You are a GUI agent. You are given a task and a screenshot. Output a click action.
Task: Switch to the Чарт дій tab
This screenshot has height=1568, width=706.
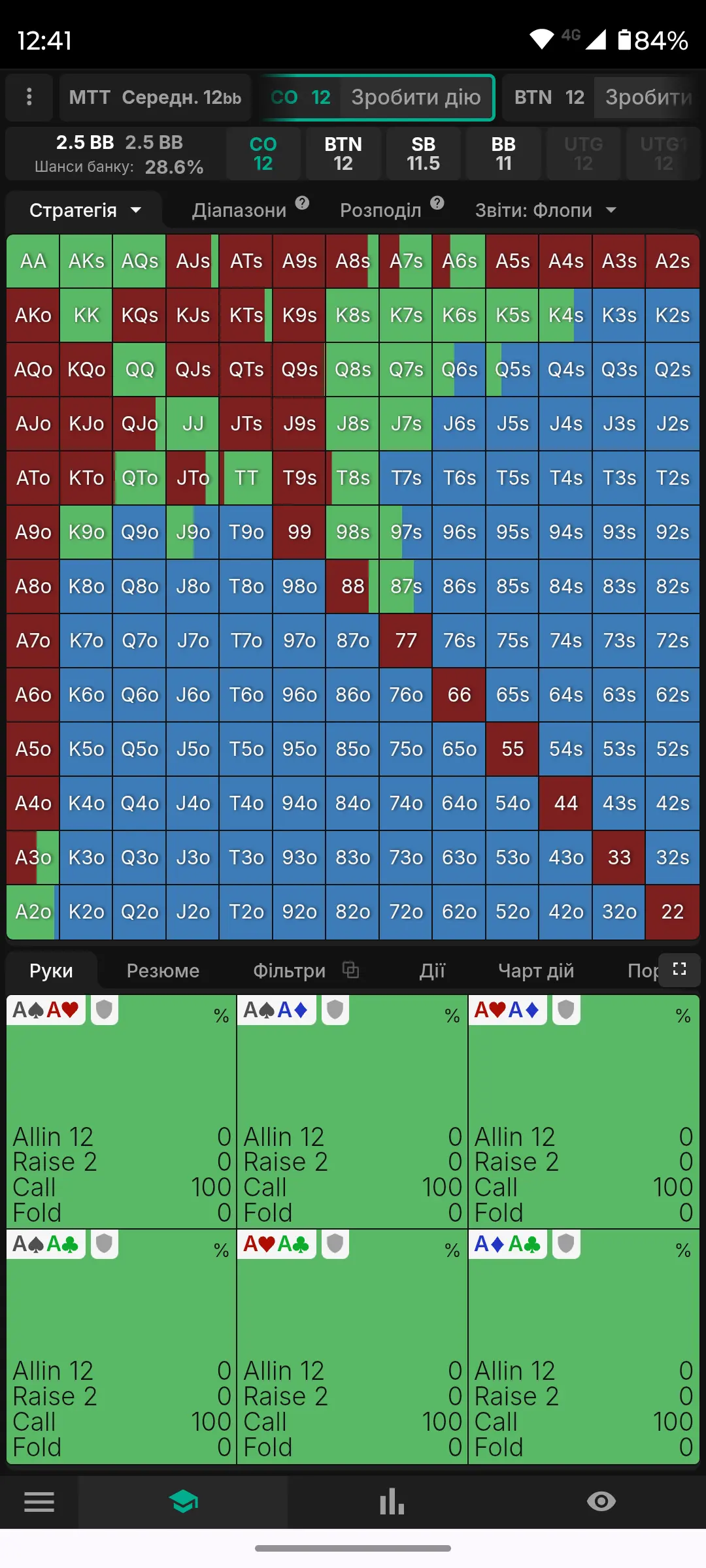click(536, 971)
